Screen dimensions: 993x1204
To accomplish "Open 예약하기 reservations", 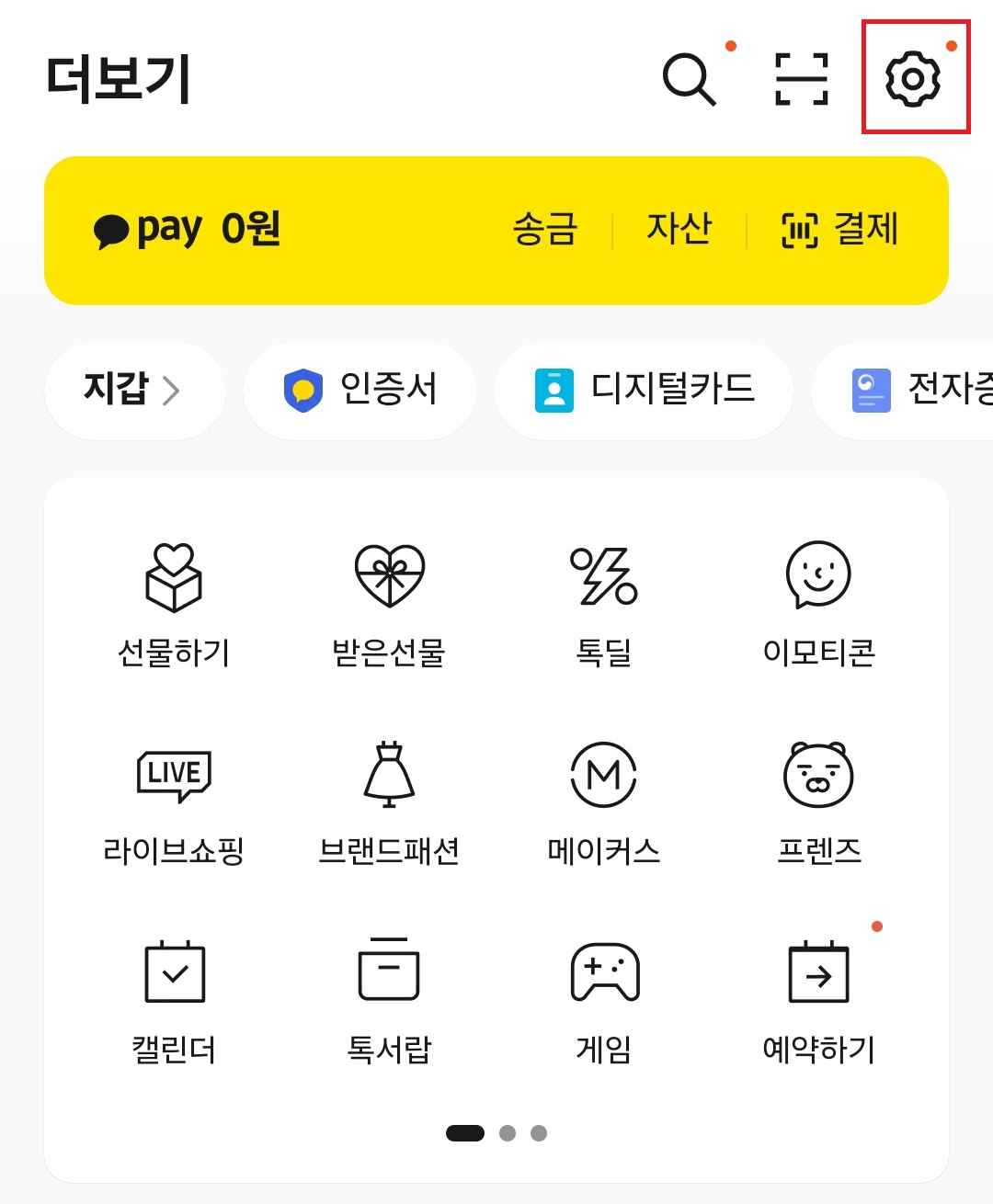I will (x=818, y=997).
